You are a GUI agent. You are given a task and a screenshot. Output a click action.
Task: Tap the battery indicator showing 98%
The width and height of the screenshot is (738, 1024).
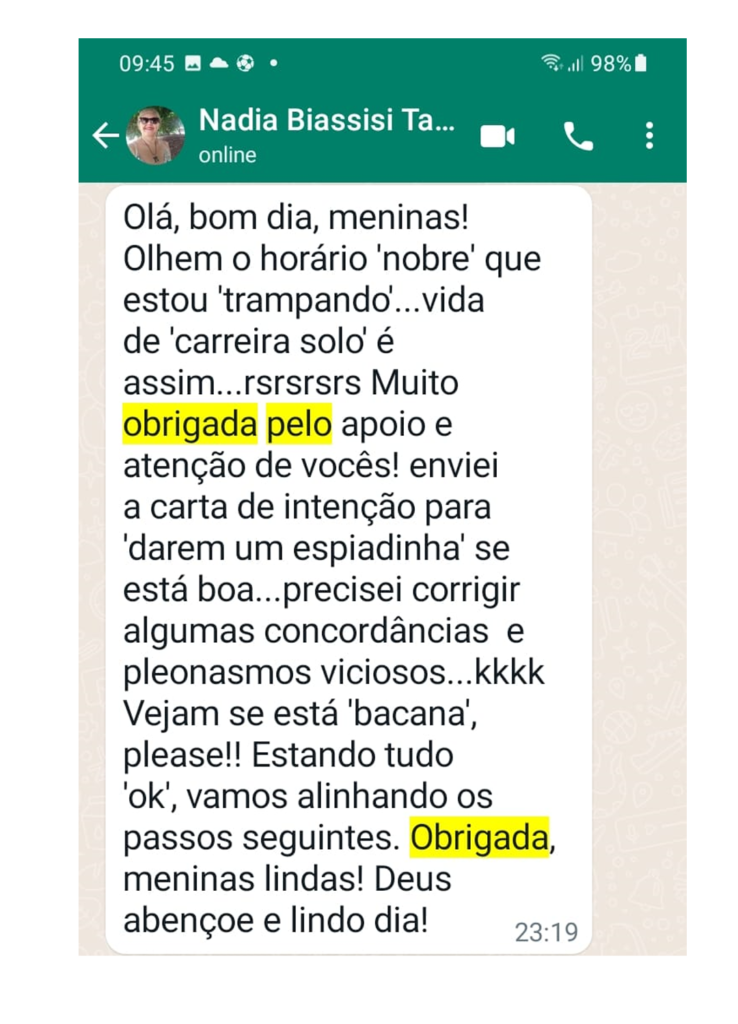621,62
